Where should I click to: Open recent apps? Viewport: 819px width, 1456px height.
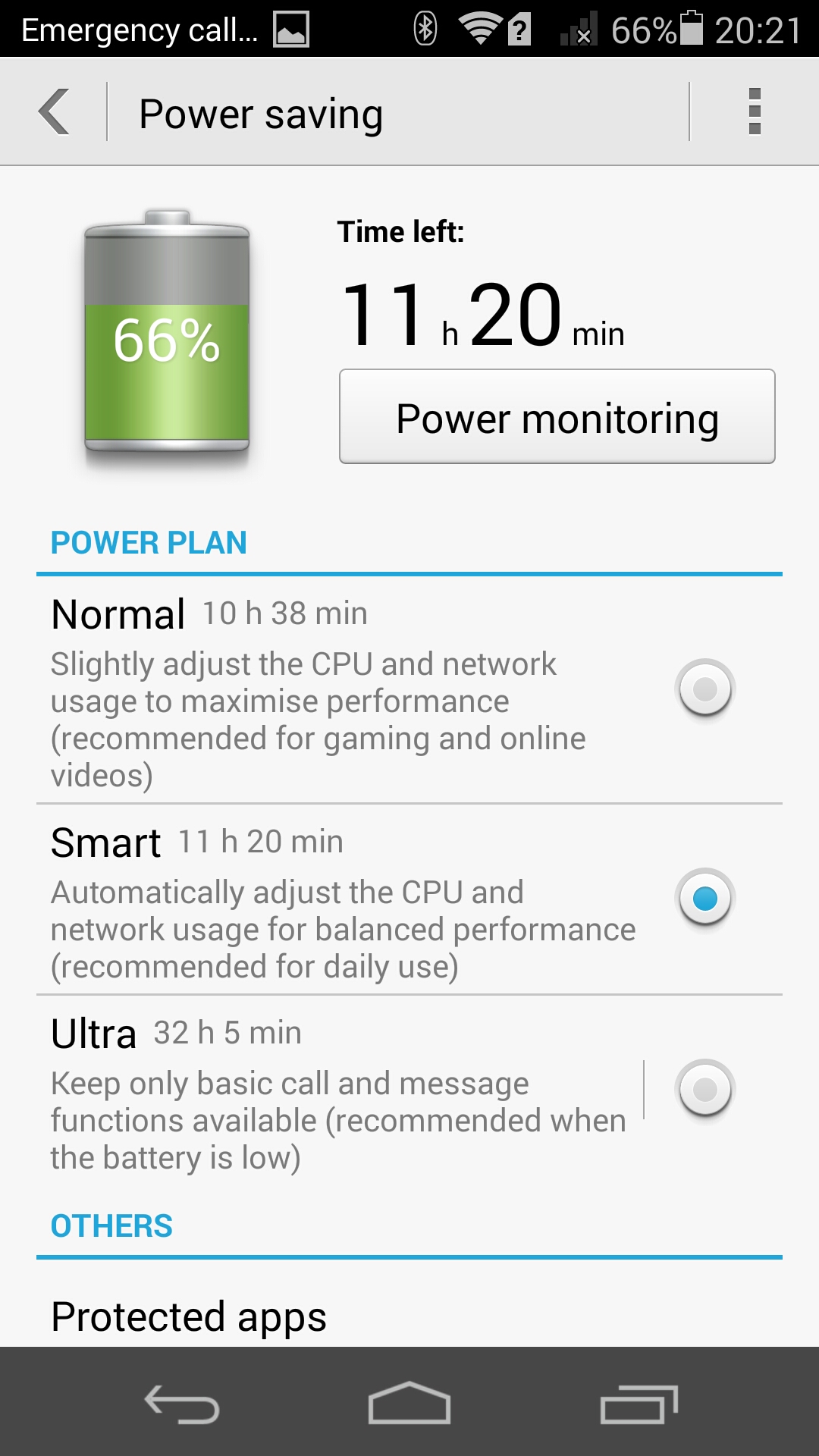[x=639, y=1403]
